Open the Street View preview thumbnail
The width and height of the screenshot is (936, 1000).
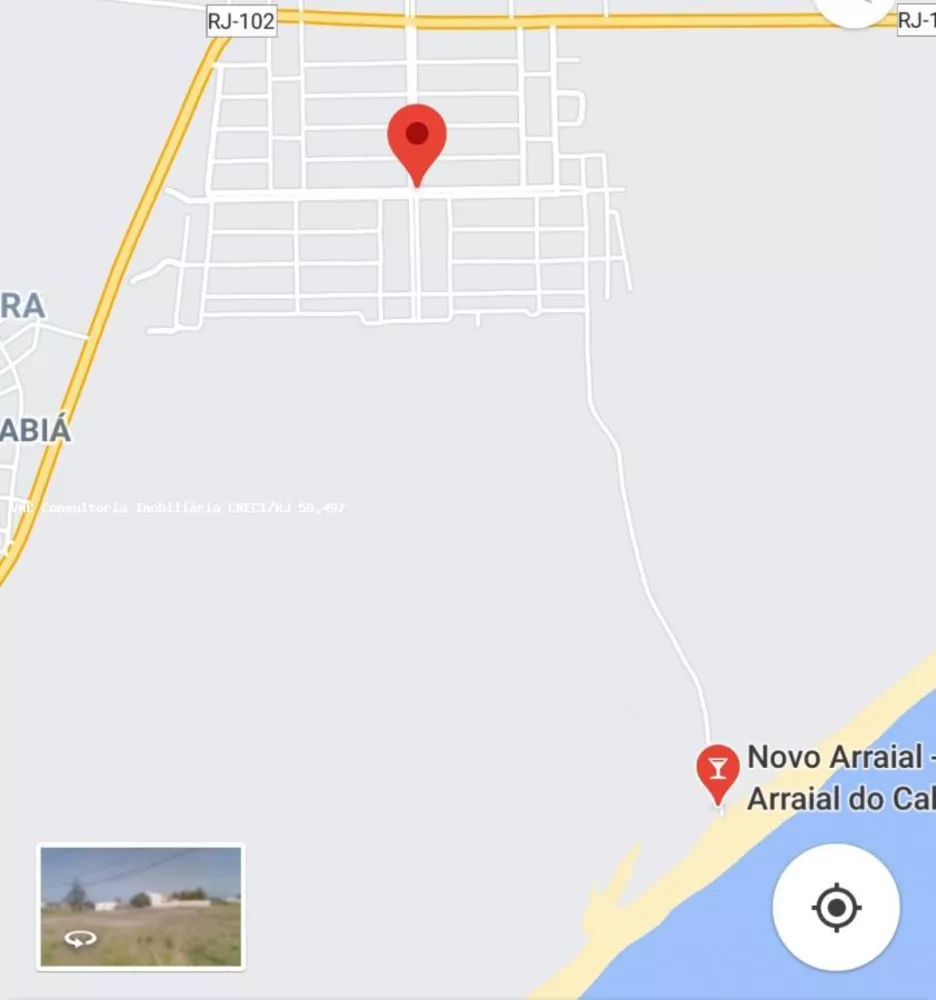(x=141, y=907)
